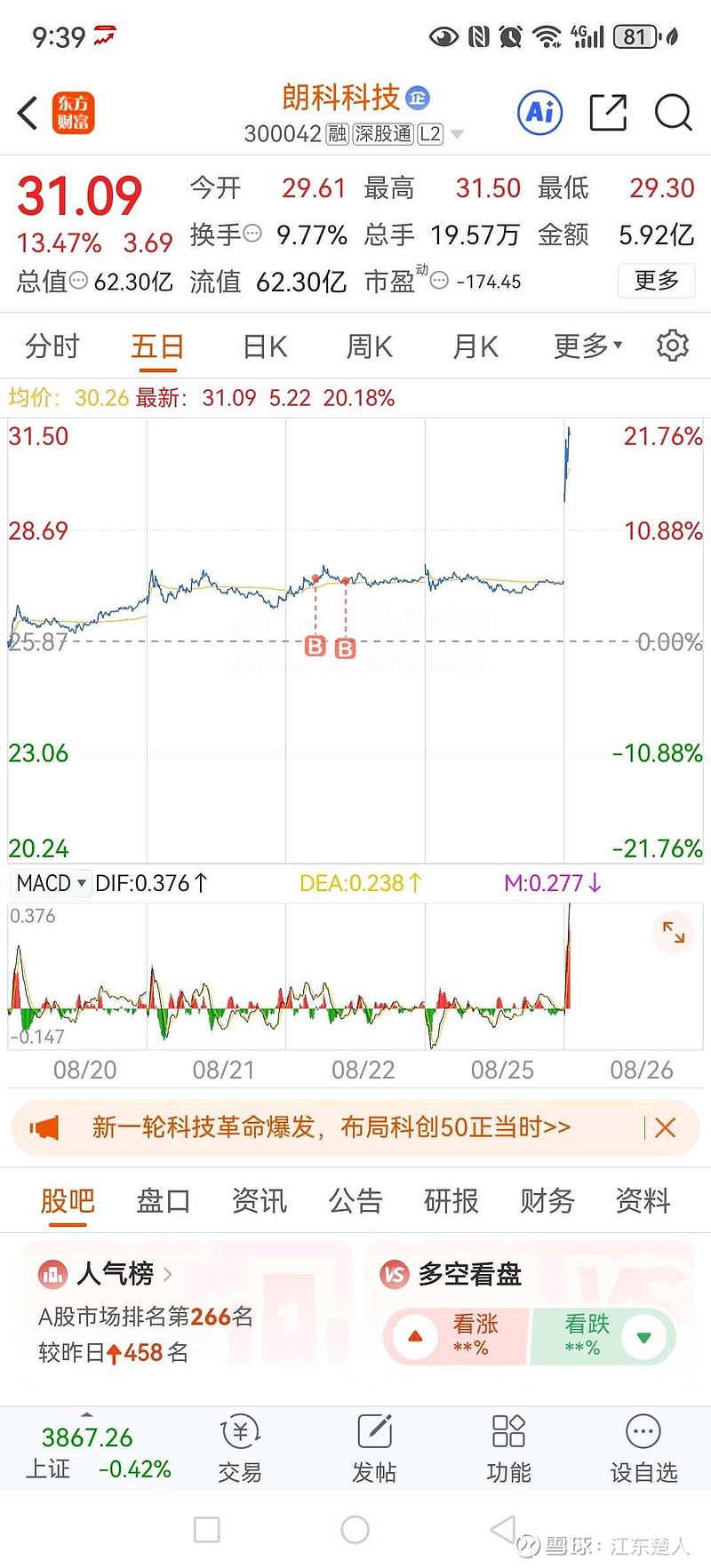711x1568 pixels.
Task: Open the search magnifier
Action: (x=673, y=113)
